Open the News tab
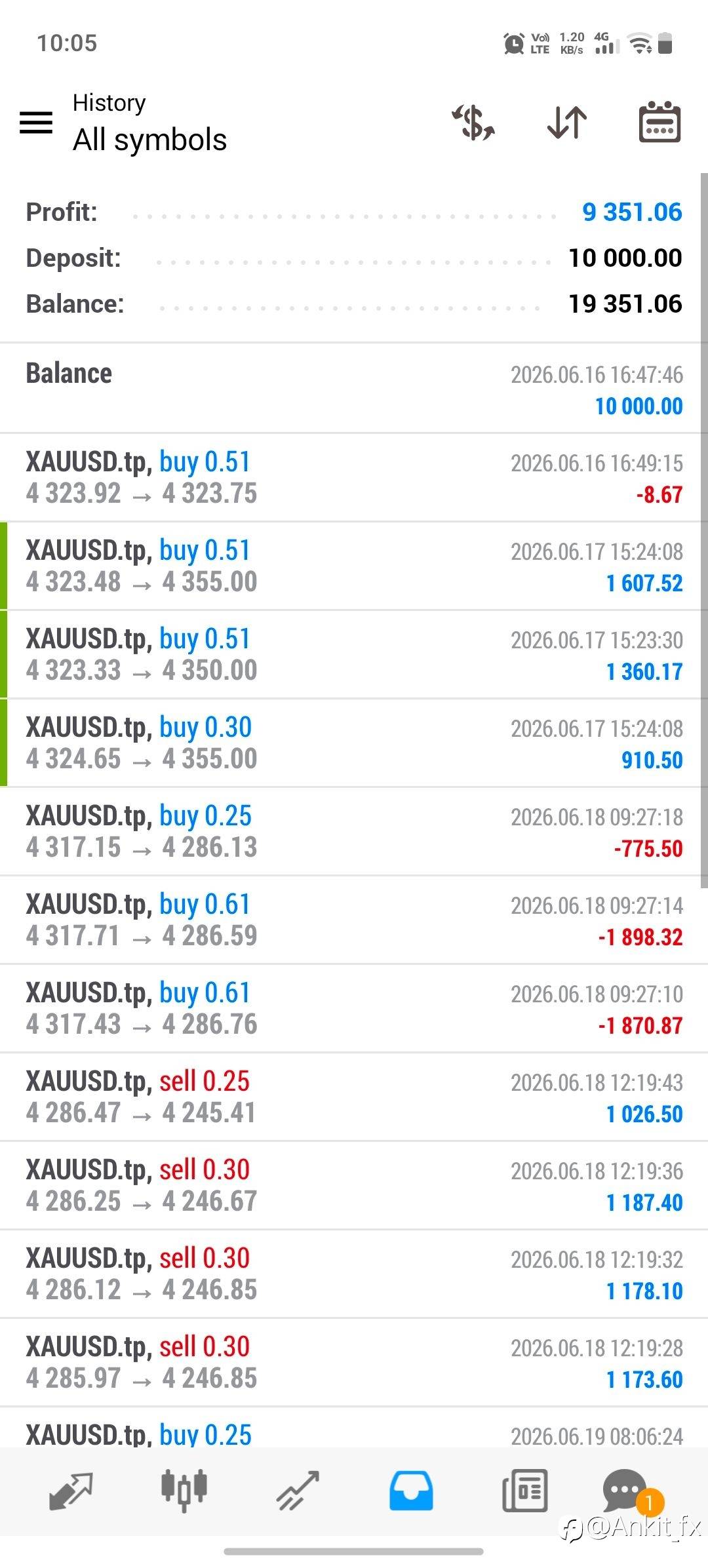The height and width of the screenshot is (1568, 708). point(524,1491)
